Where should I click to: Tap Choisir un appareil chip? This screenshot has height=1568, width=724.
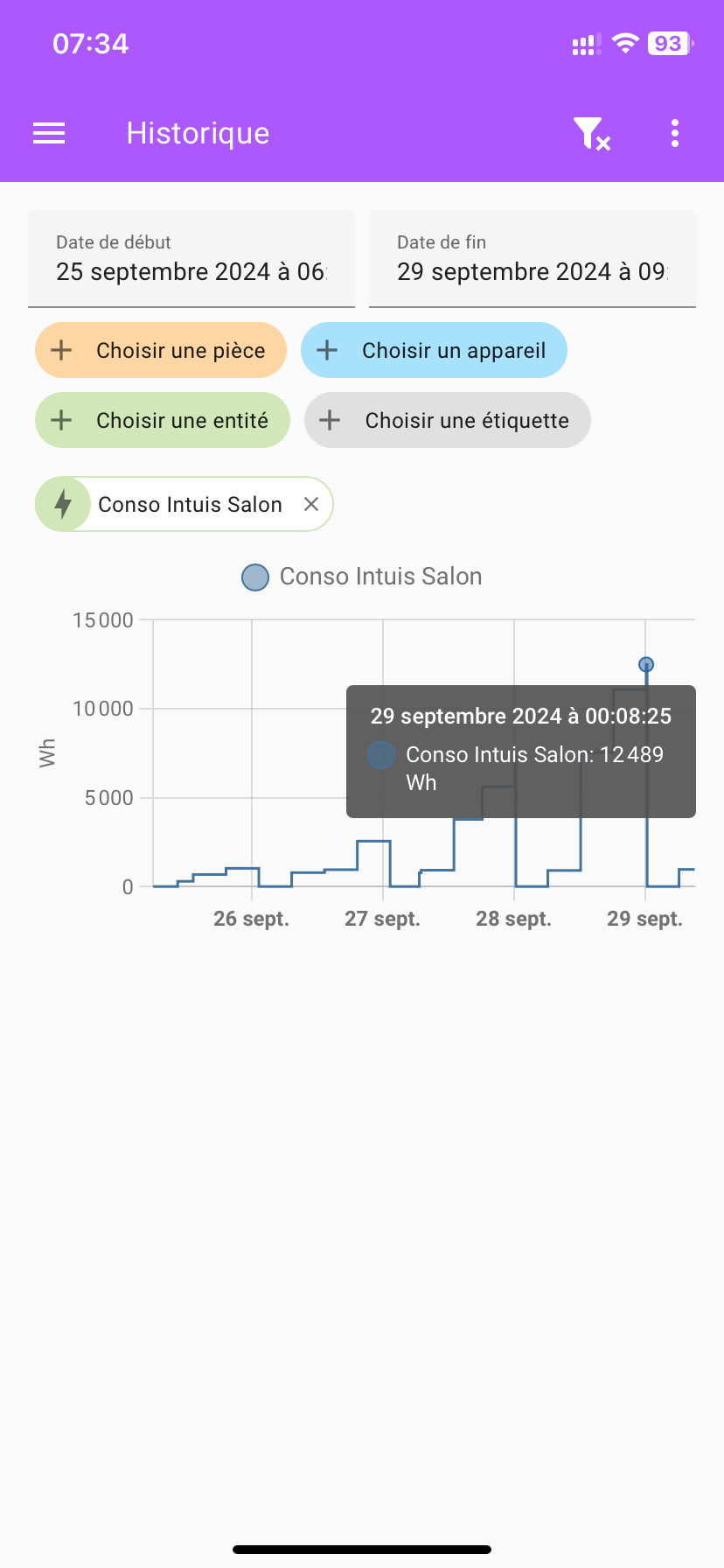(434, 350)
